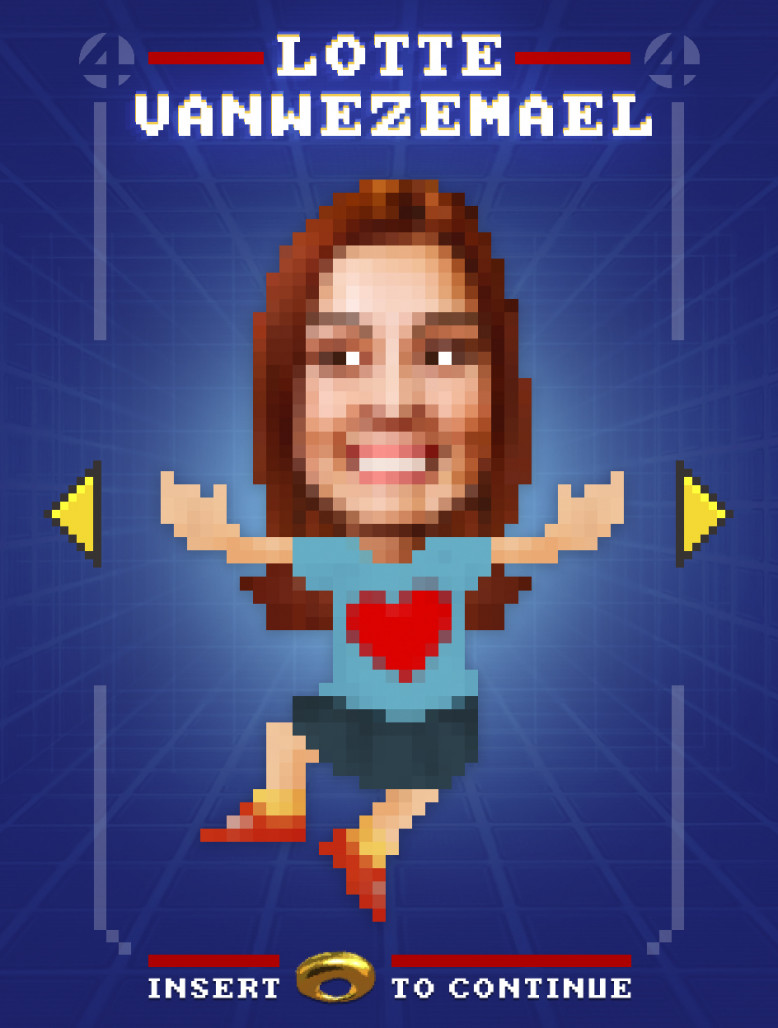The width and height of the screenshot is (778, 1028).
Task: Tap the left yellow arrow for previous character
Action: click(x=76, y=514)
